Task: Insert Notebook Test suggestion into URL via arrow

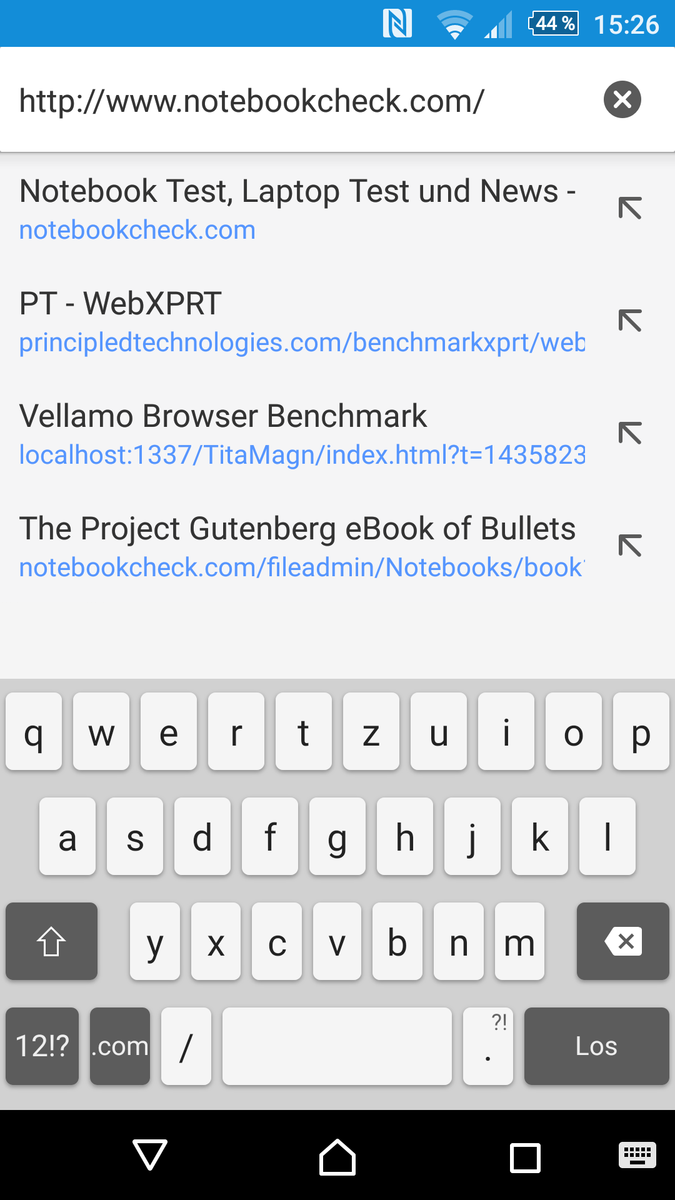Action: (629, 208)
